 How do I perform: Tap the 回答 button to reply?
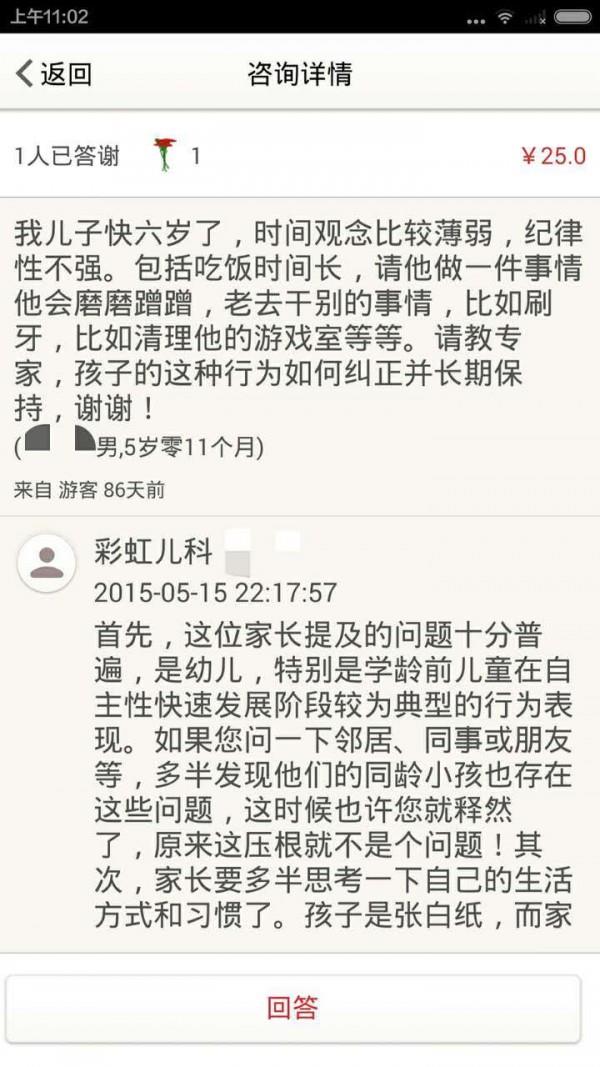pyautogui.click(x=293, y=1008)
